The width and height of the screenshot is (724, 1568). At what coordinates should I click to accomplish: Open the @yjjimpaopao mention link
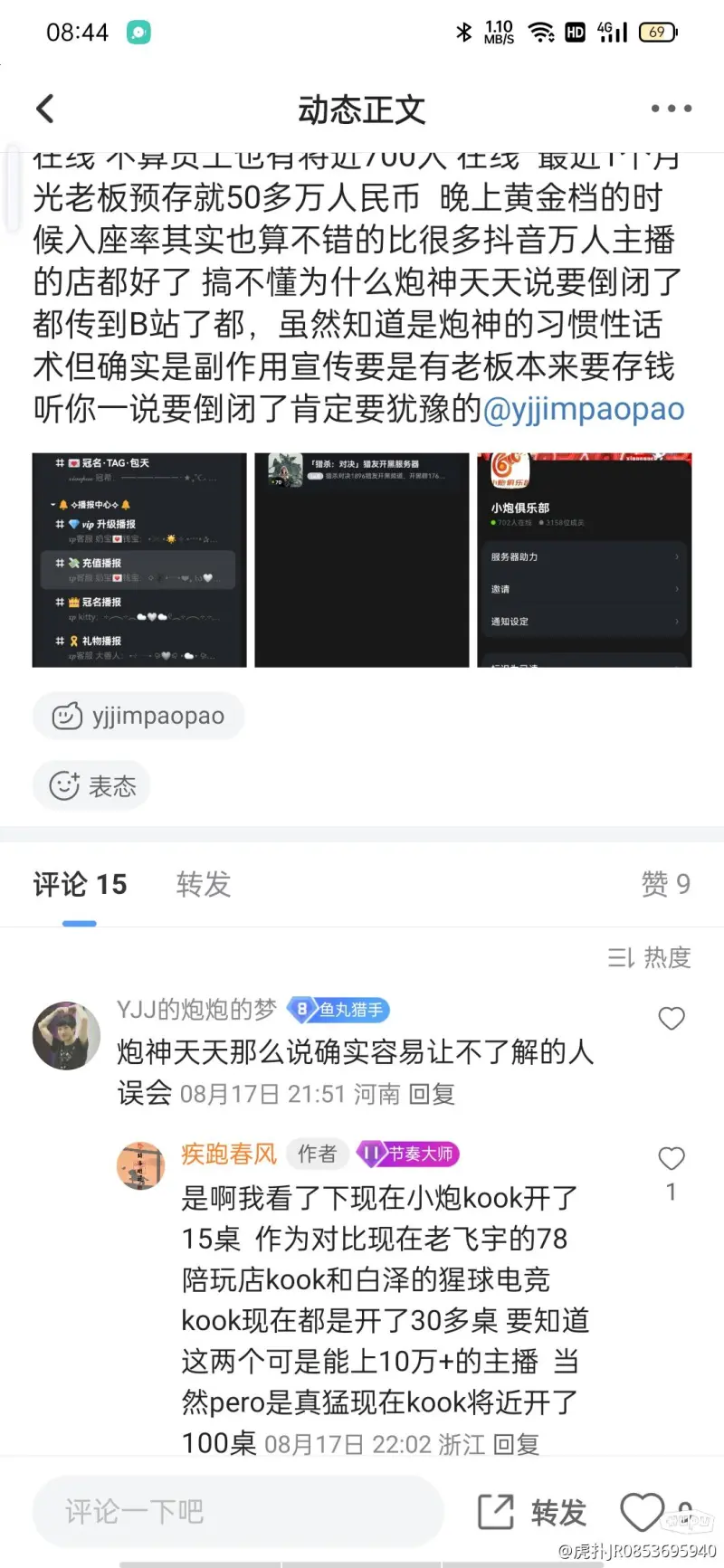coord(584,409)
